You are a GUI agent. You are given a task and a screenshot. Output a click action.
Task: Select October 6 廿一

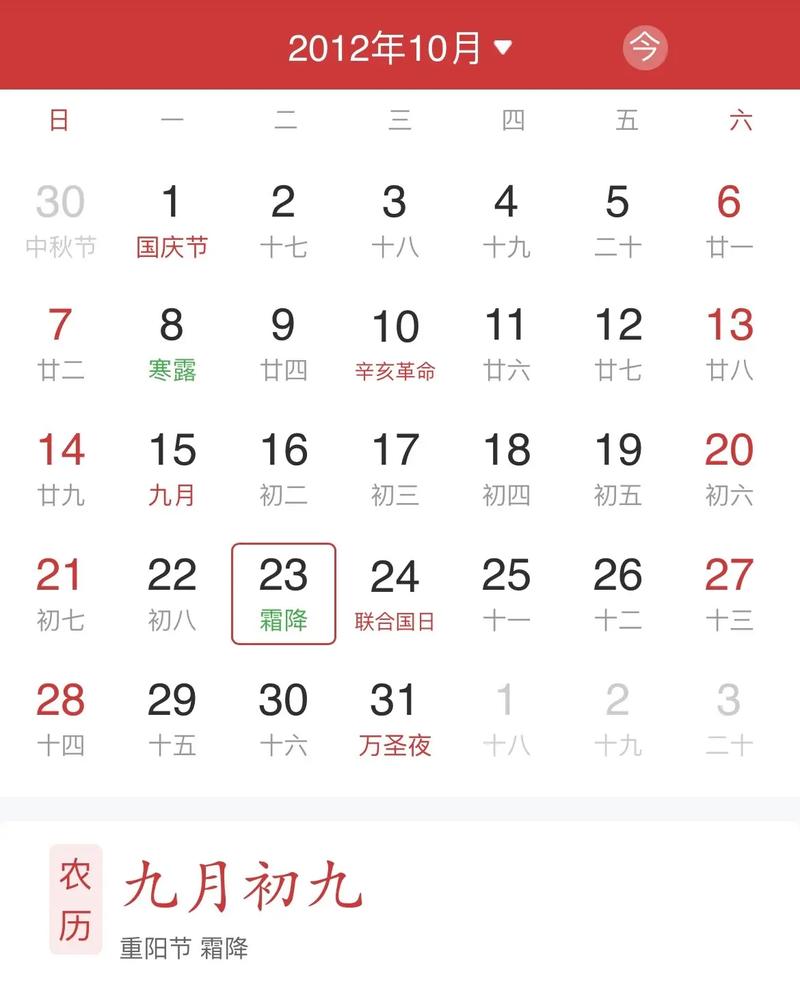pos(729,221)
